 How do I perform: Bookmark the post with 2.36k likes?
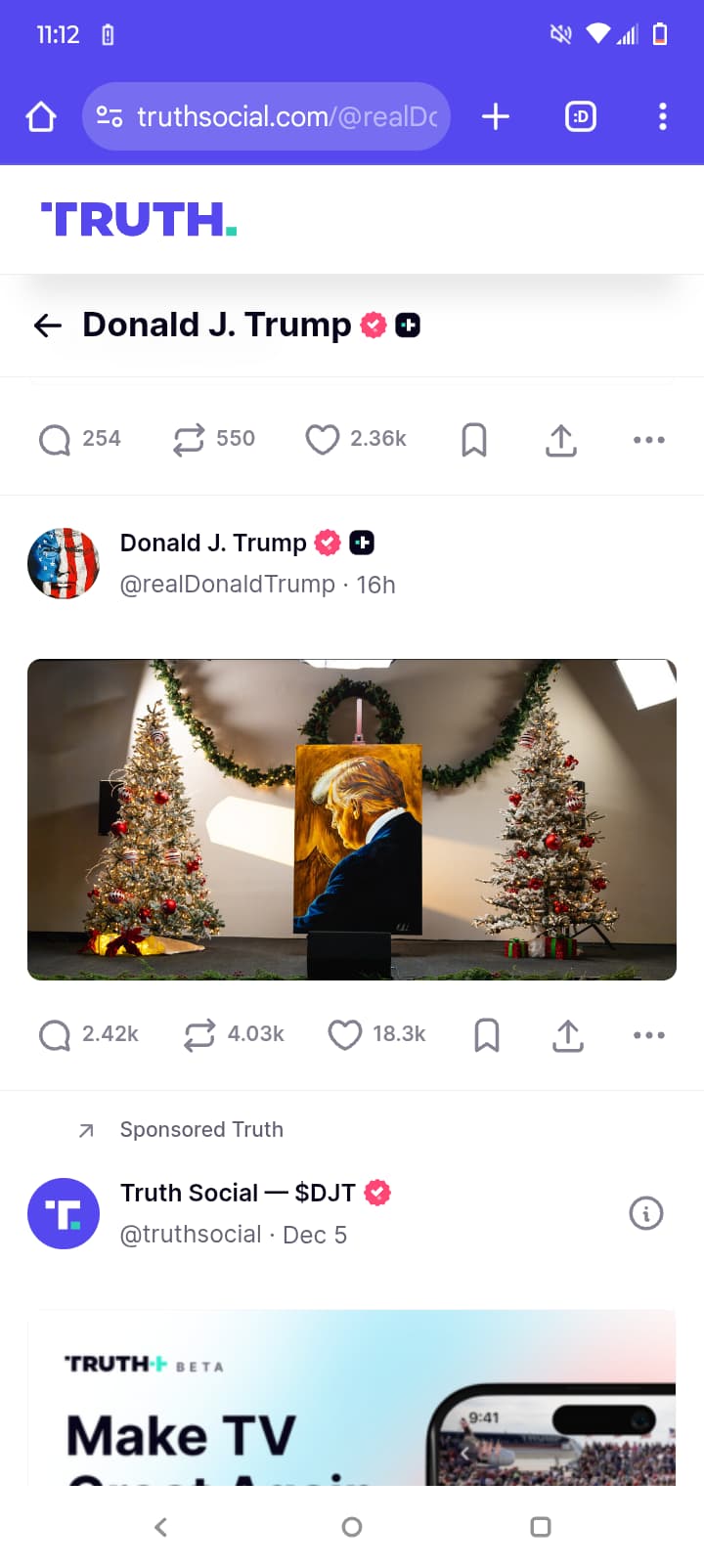pos(474,440)
